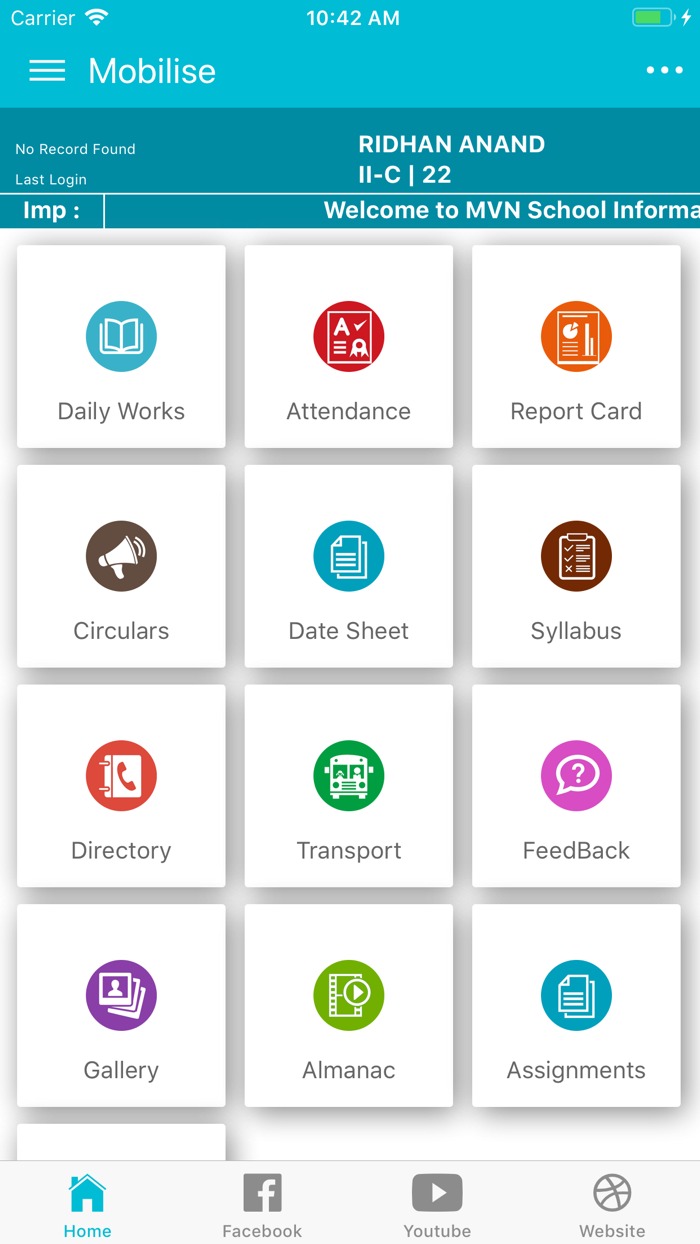Switch to the Youtube tab
The height and width of the screenshot is (1244, 700).
click(437, 1204)
